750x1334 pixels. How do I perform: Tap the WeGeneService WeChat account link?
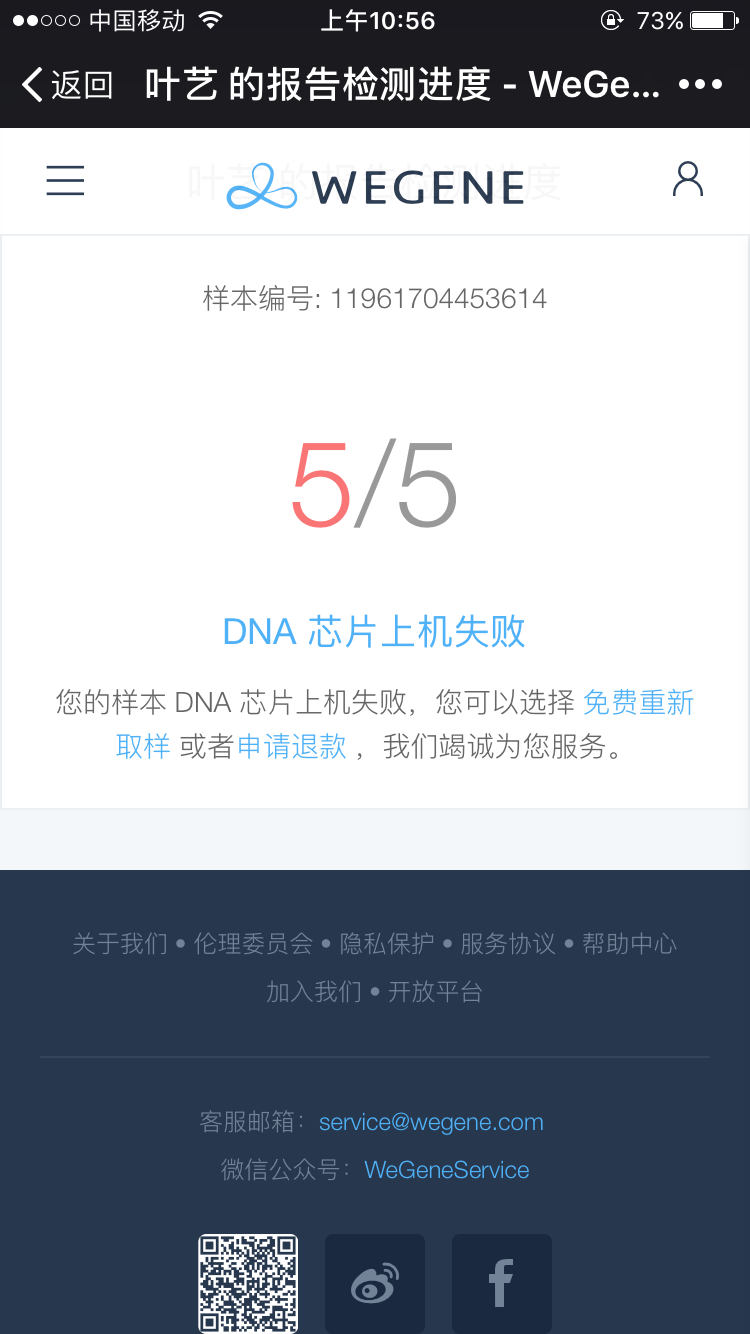pos(447,1170)
